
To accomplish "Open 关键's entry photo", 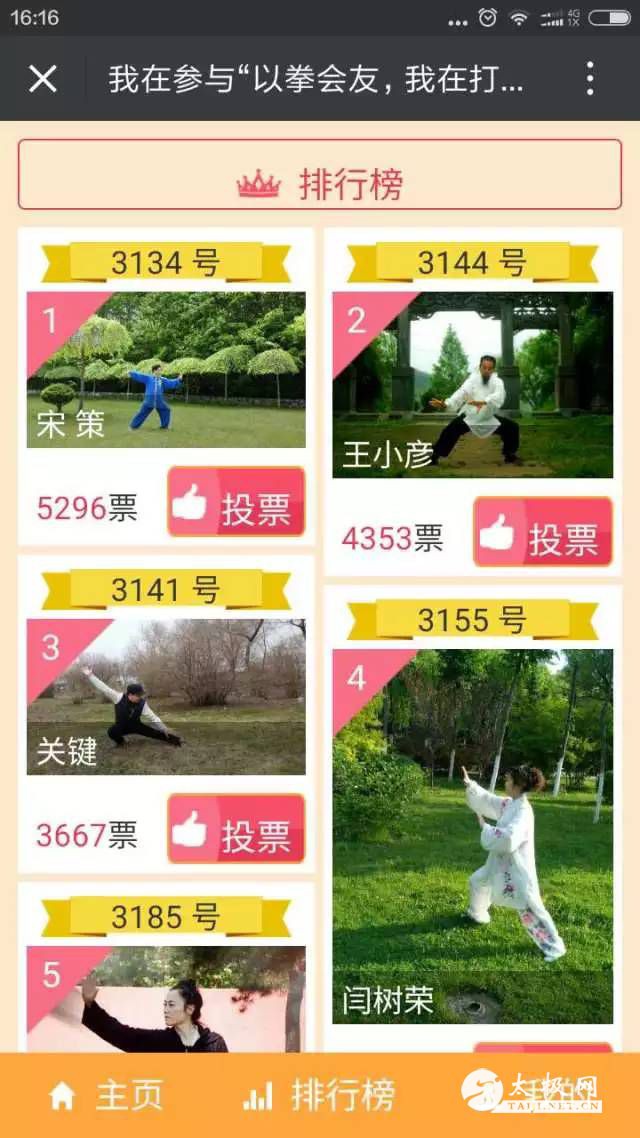I will pos(166,697).
